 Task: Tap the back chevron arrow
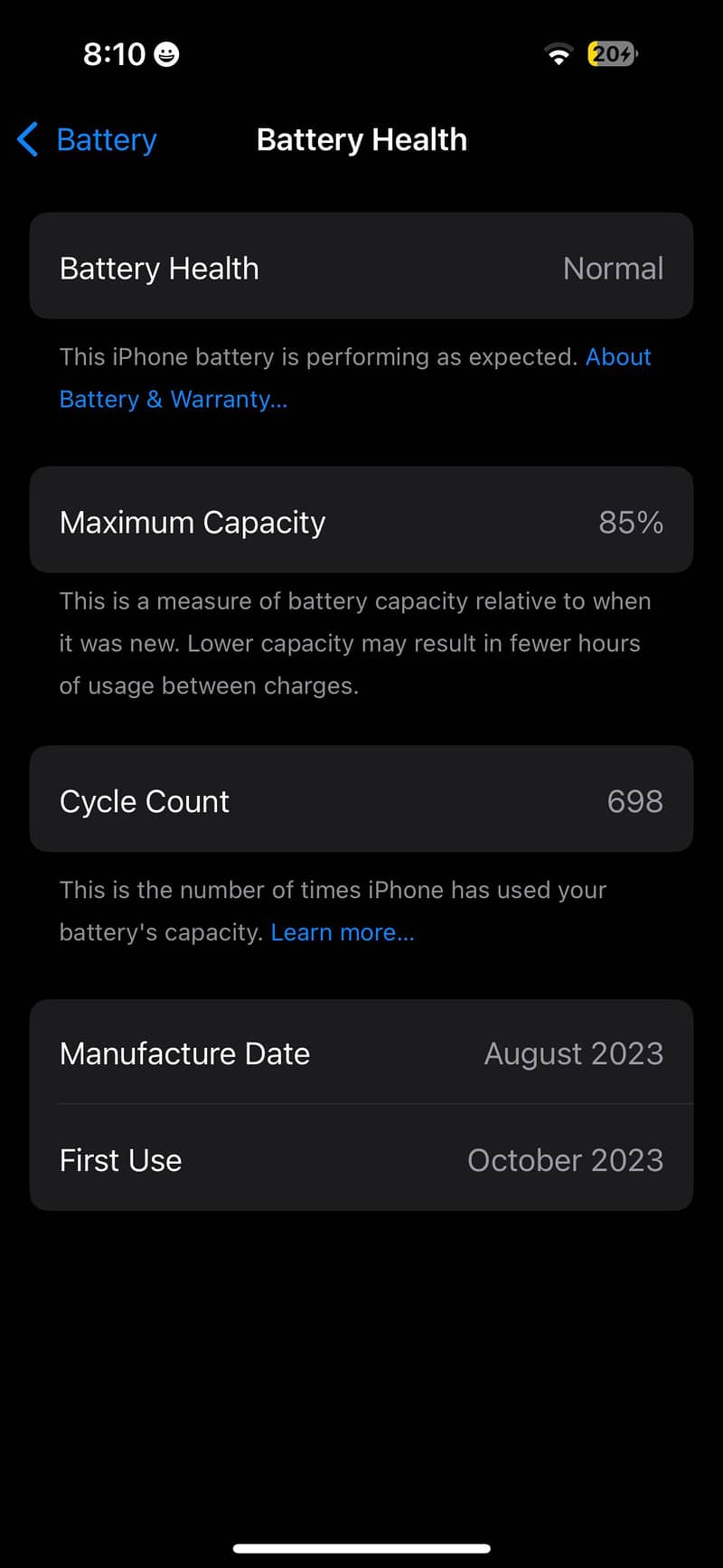[27, 139]
